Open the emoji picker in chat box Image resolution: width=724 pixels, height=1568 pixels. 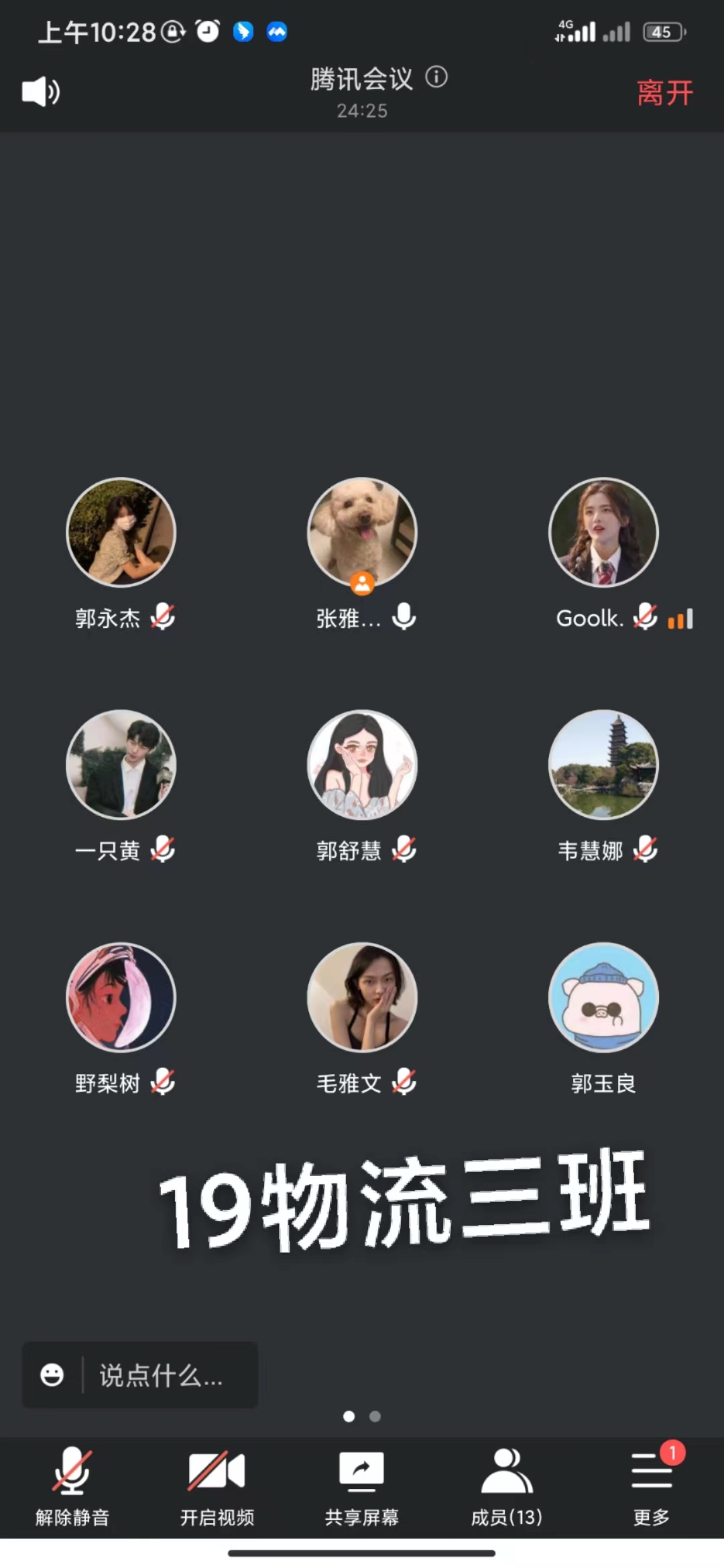coord(52,1376)
